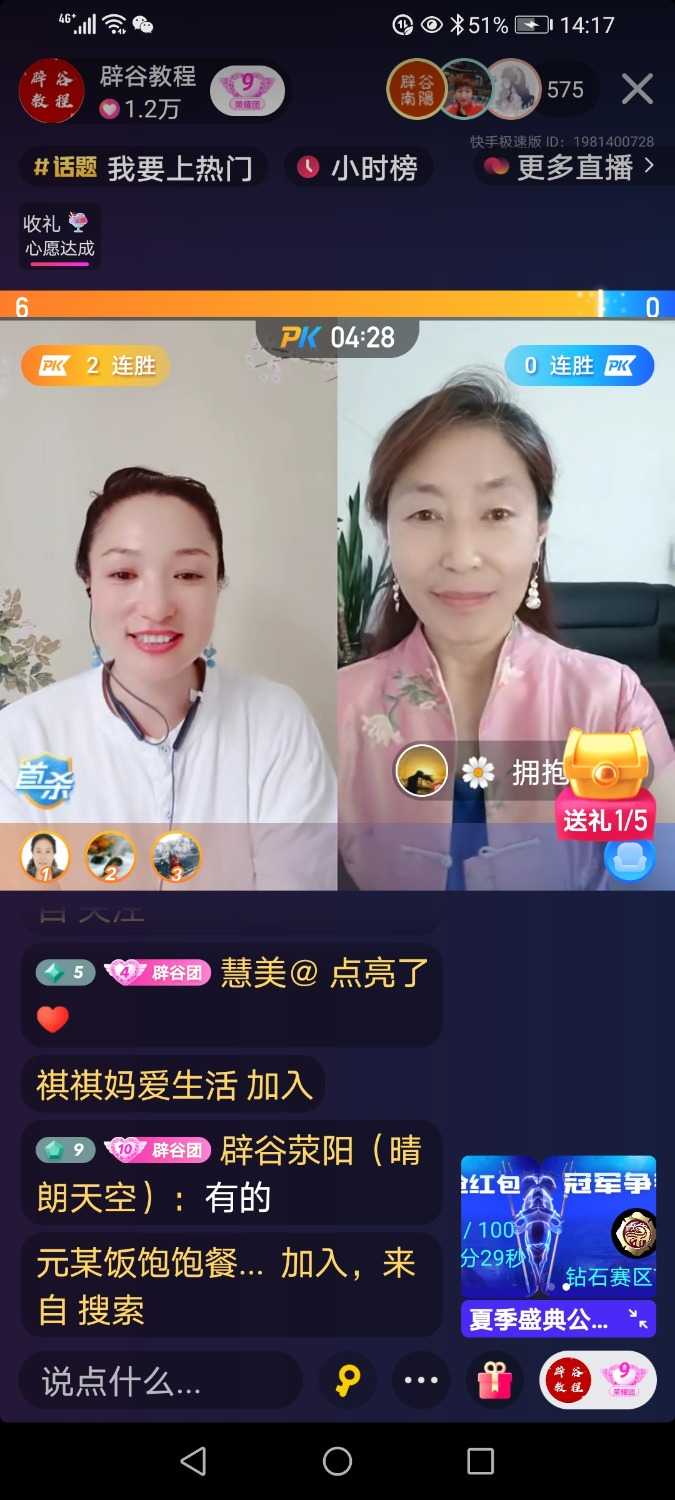The width and height of the screenshot is (675, 1500).
Task: Go back with the system back button
Action: click(193, 1461)
